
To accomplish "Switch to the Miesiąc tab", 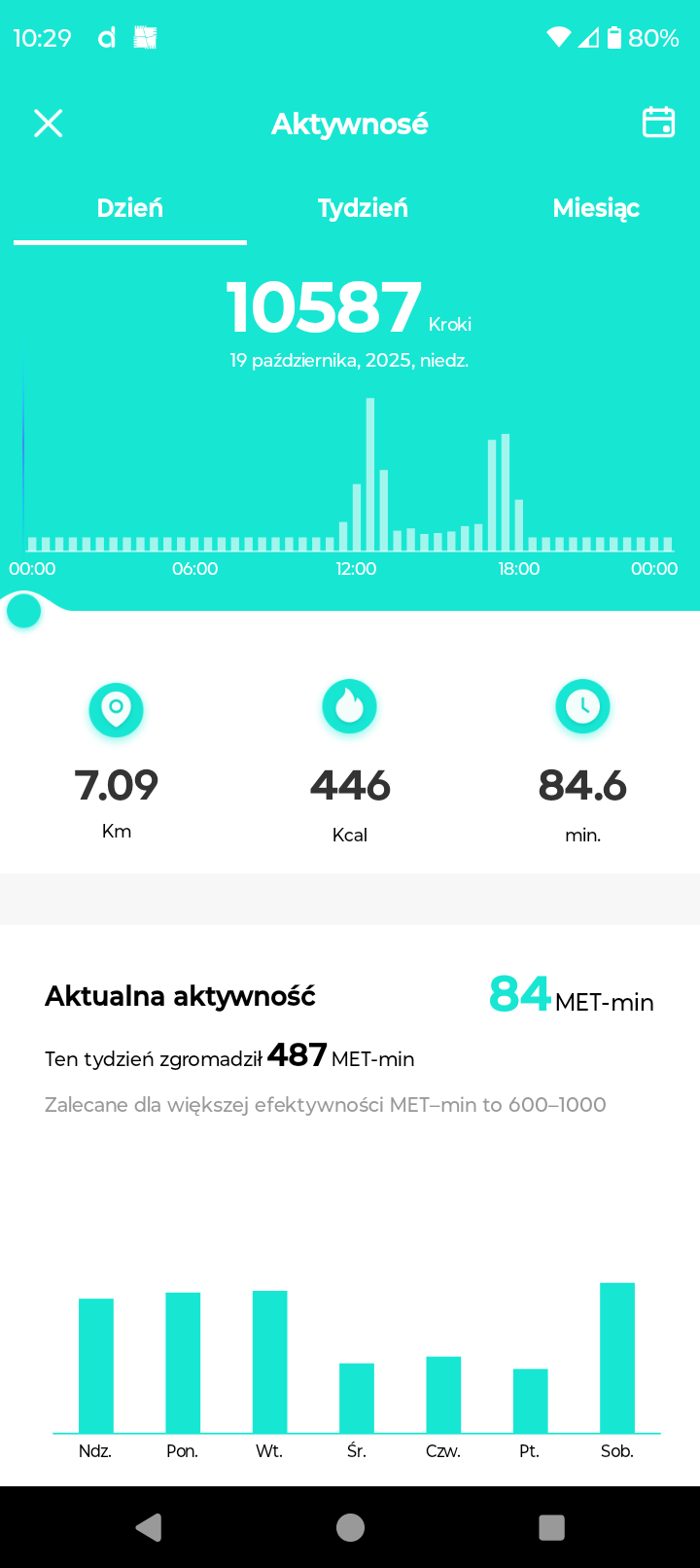I will point(596,208).
